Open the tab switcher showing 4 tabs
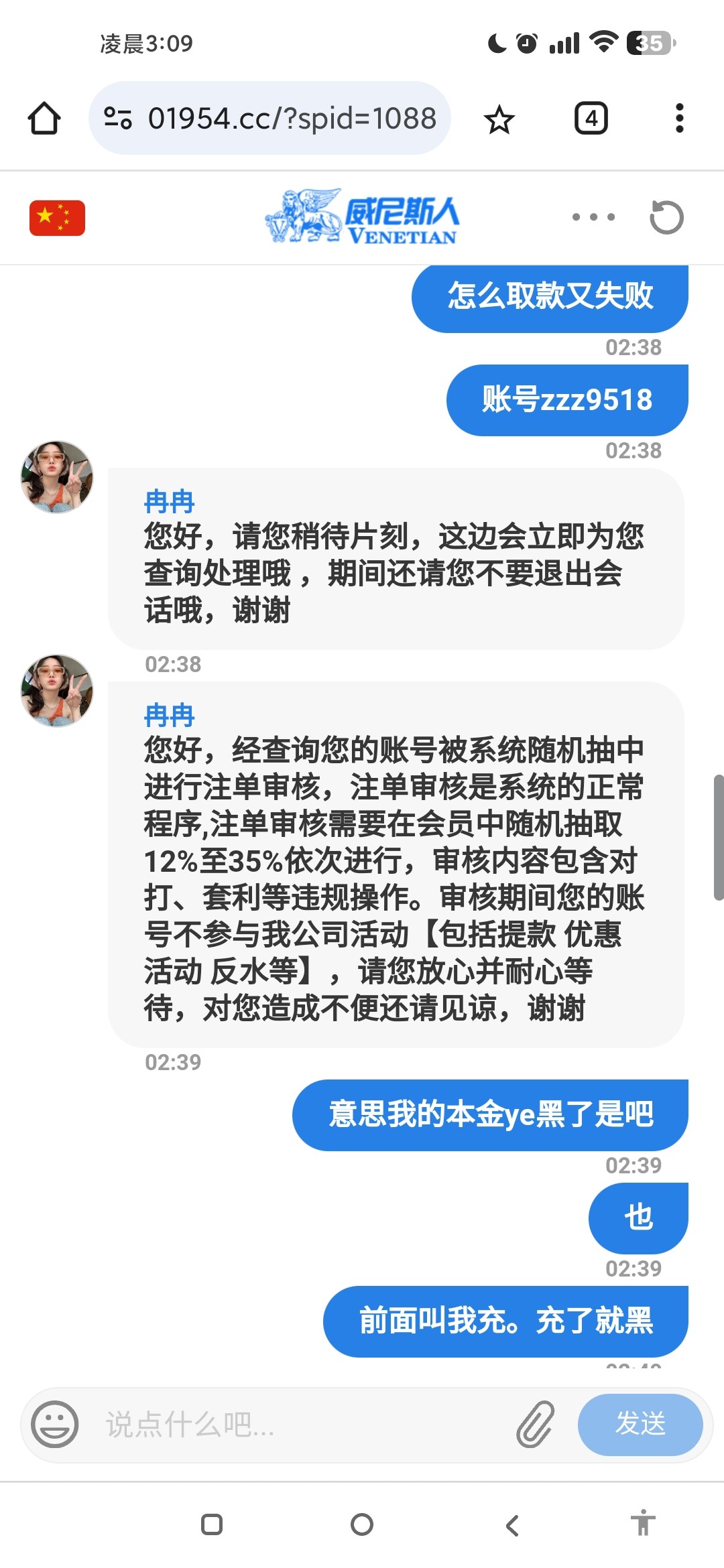 click(591, 119)
